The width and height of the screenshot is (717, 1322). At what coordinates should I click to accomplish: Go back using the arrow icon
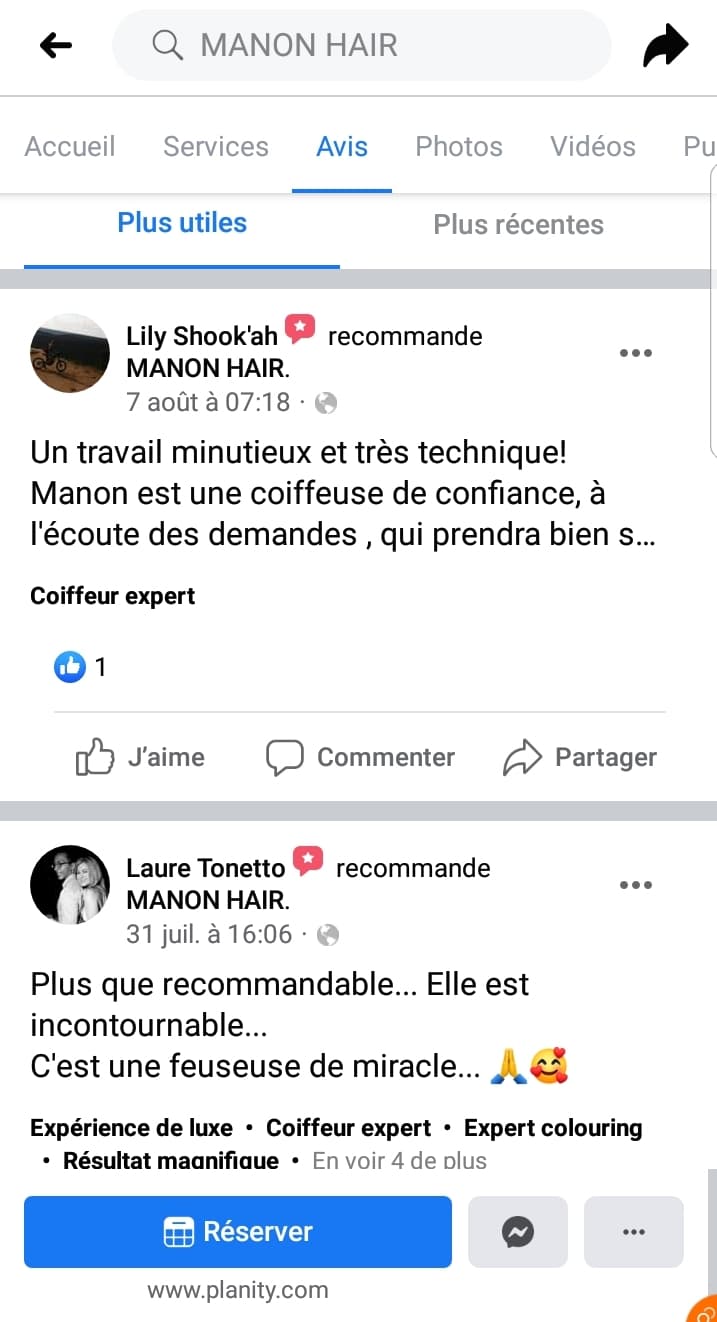click(x=56, y=45)
